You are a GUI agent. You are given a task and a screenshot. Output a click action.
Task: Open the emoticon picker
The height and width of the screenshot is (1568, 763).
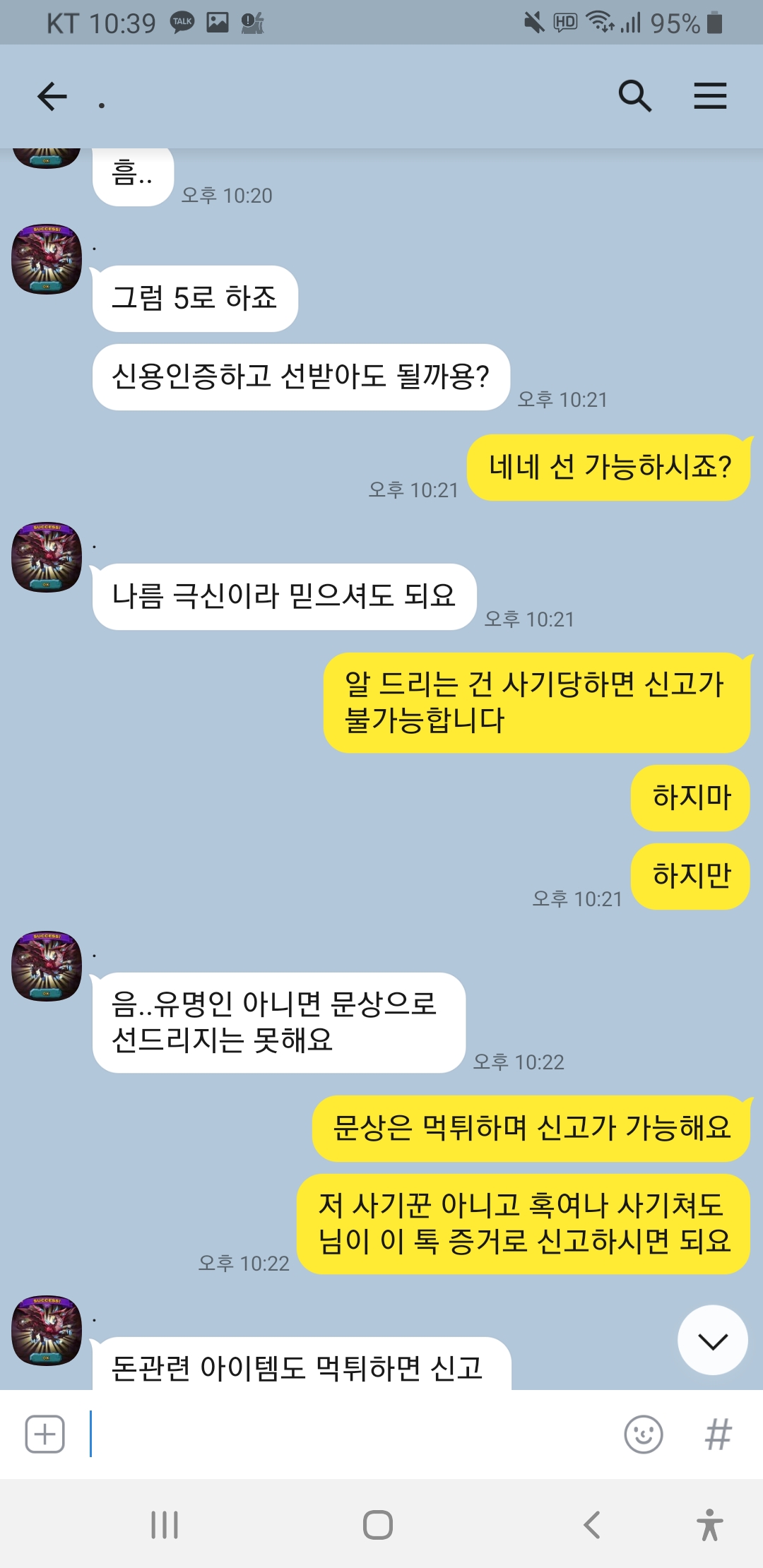tap(643, 1435)
